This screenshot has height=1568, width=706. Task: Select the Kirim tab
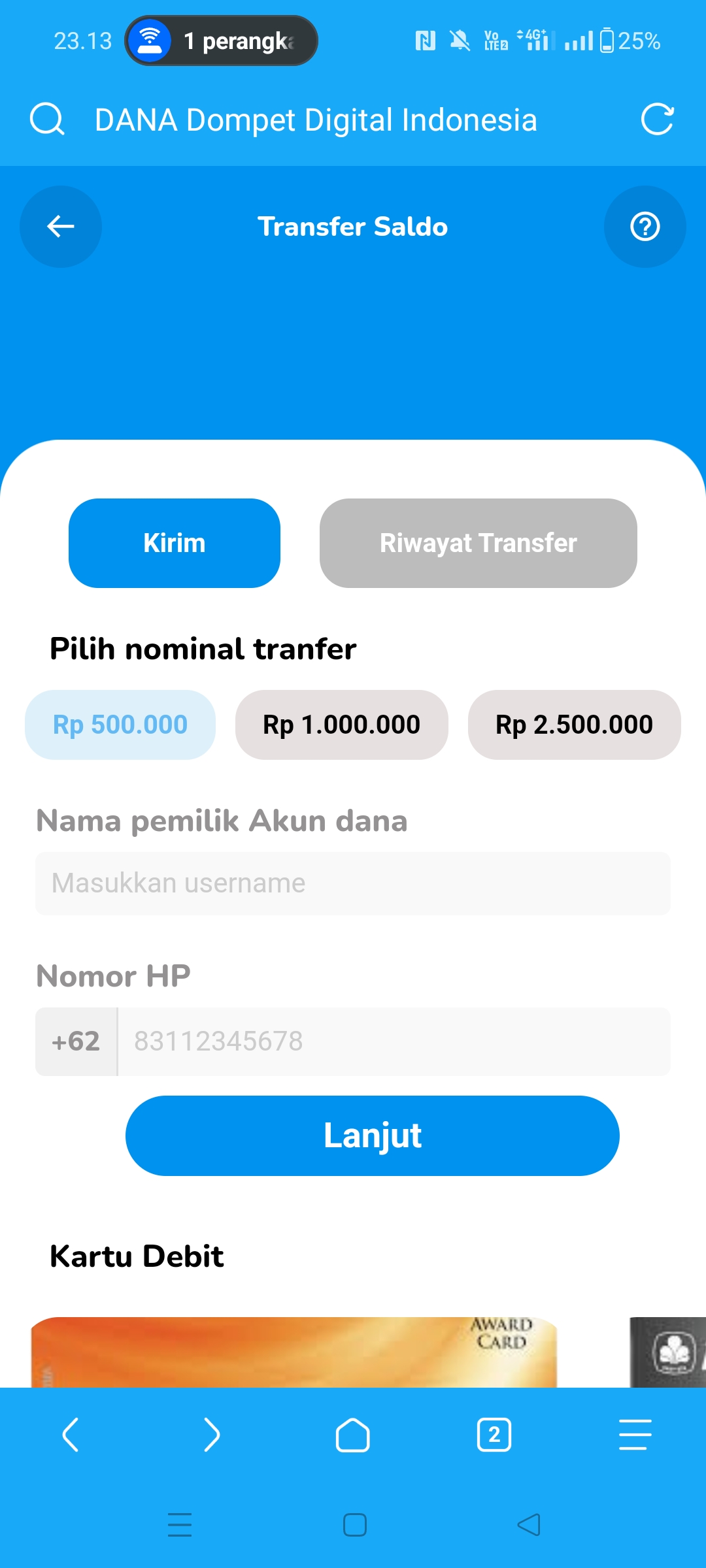pyautogui.click(x=175, y=543)
